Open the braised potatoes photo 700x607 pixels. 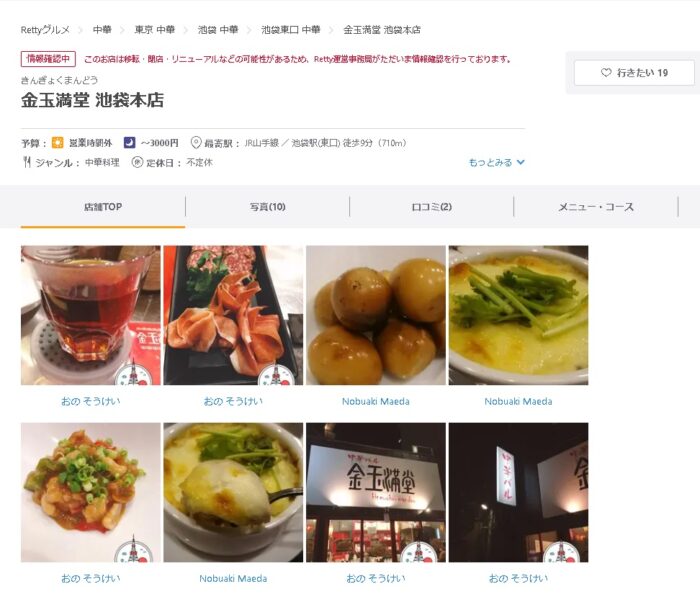[375, 315]
